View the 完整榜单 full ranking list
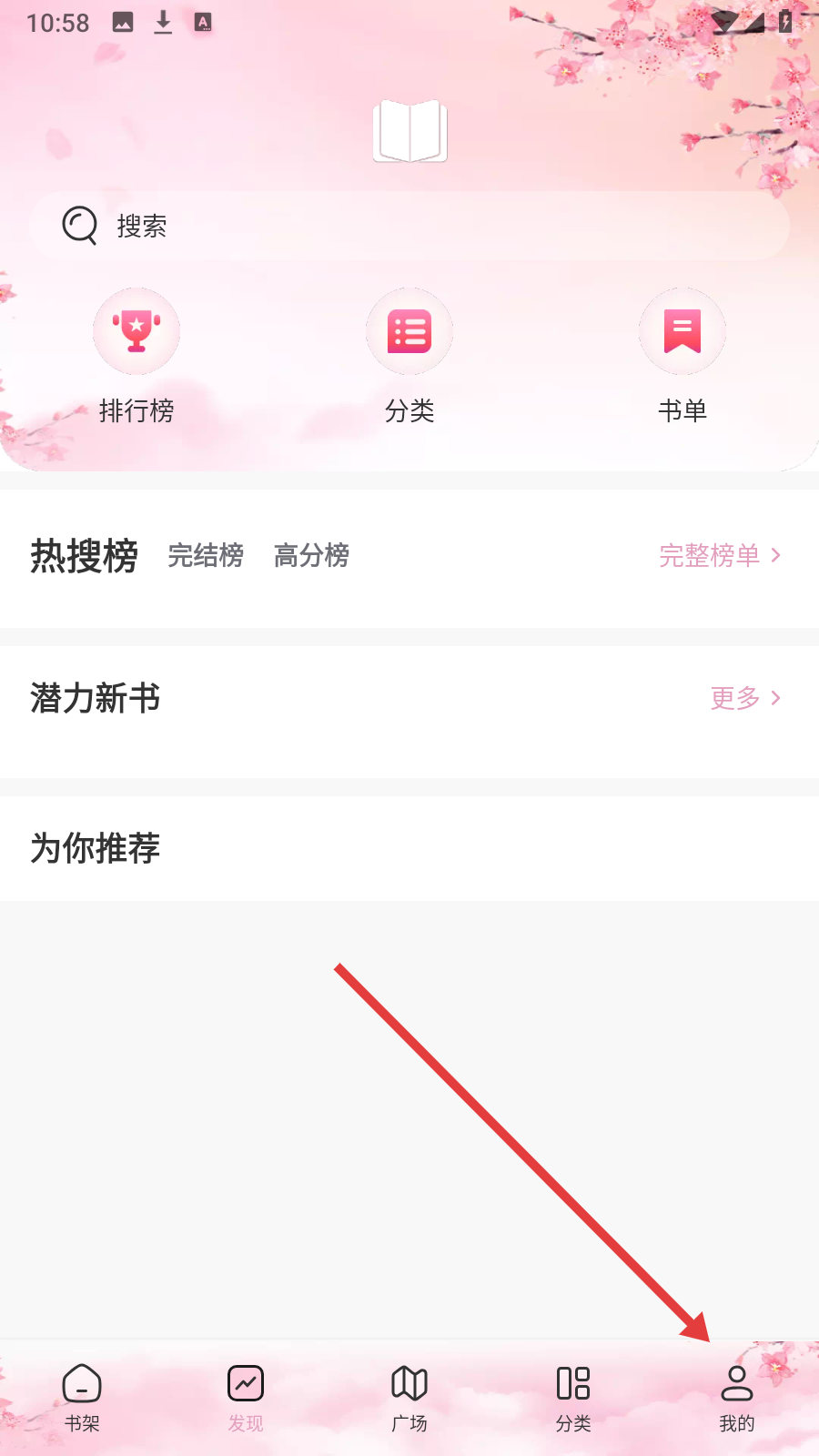This screenshot has width=819, height=1456. (x=719, y=555)
